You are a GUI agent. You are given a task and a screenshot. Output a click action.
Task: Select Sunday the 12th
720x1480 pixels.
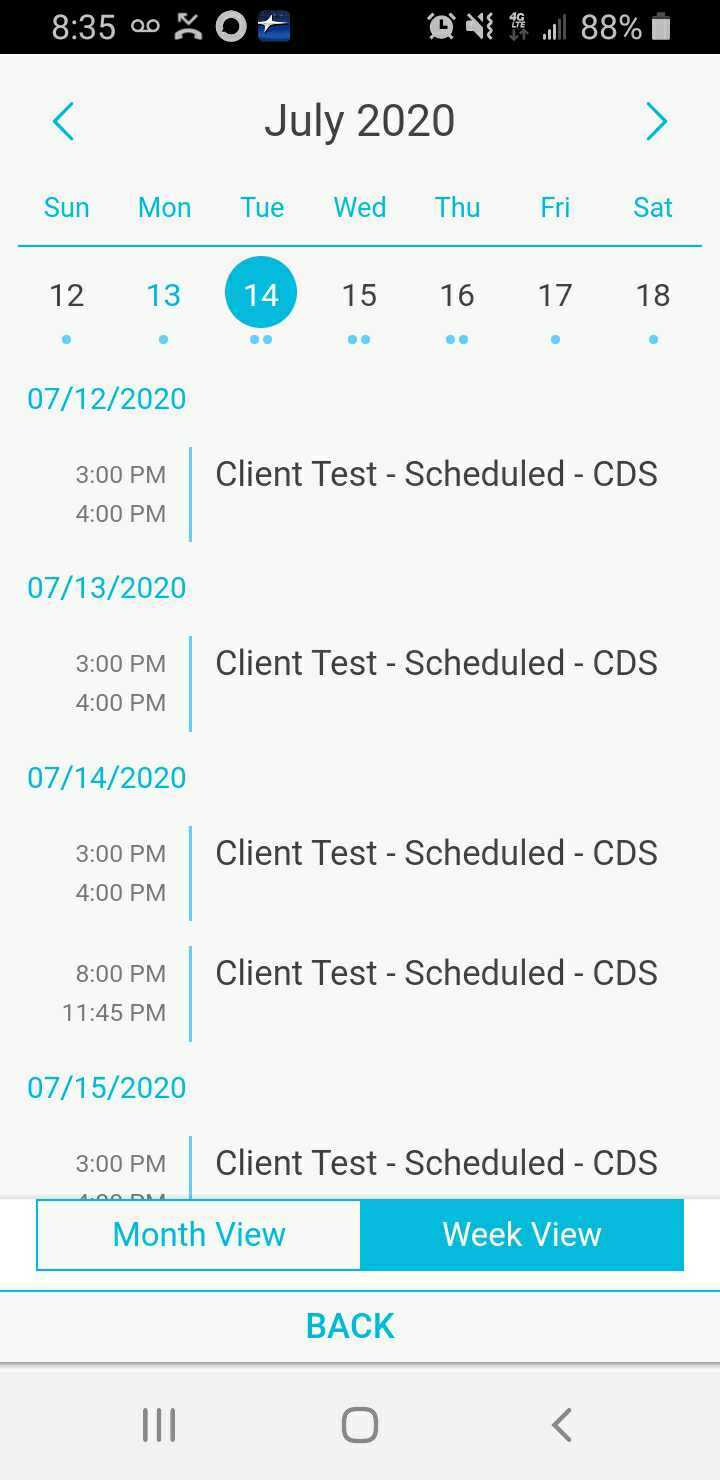[66, 295]
